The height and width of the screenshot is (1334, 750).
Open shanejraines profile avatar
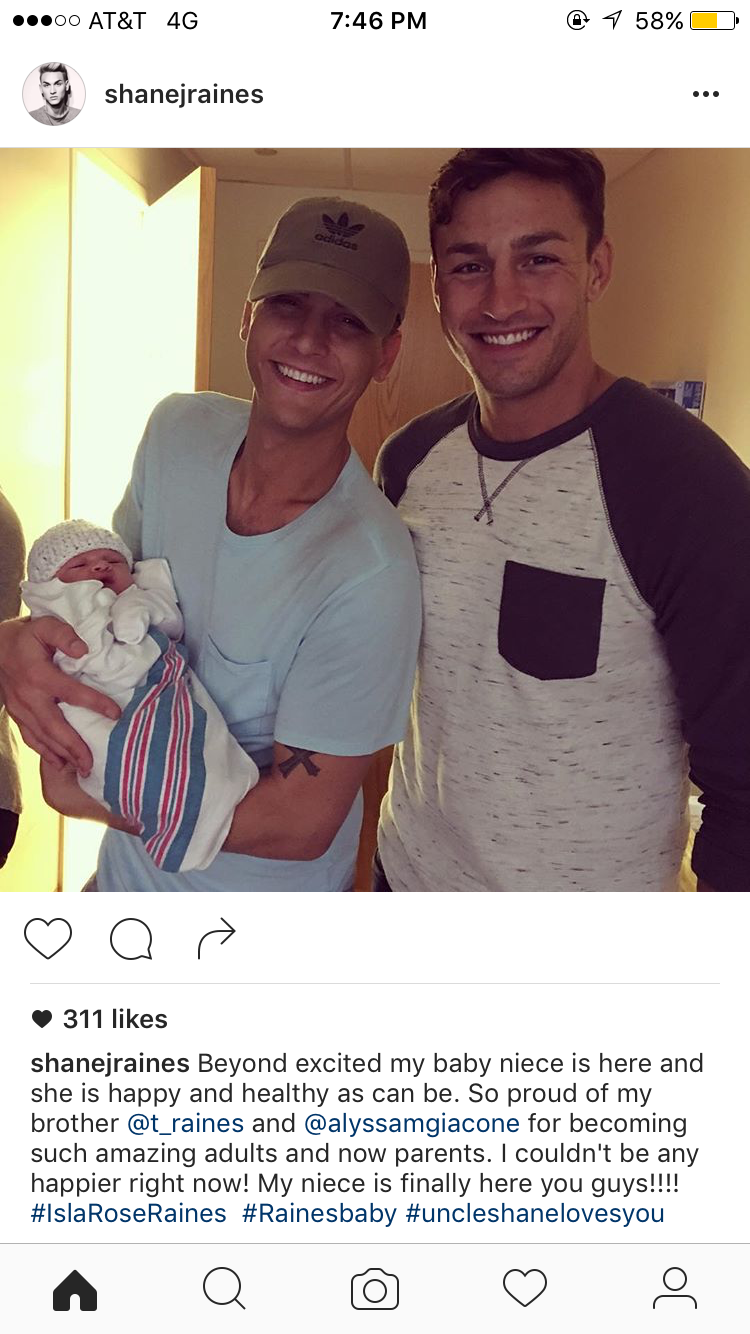click(x=54, y=94)
